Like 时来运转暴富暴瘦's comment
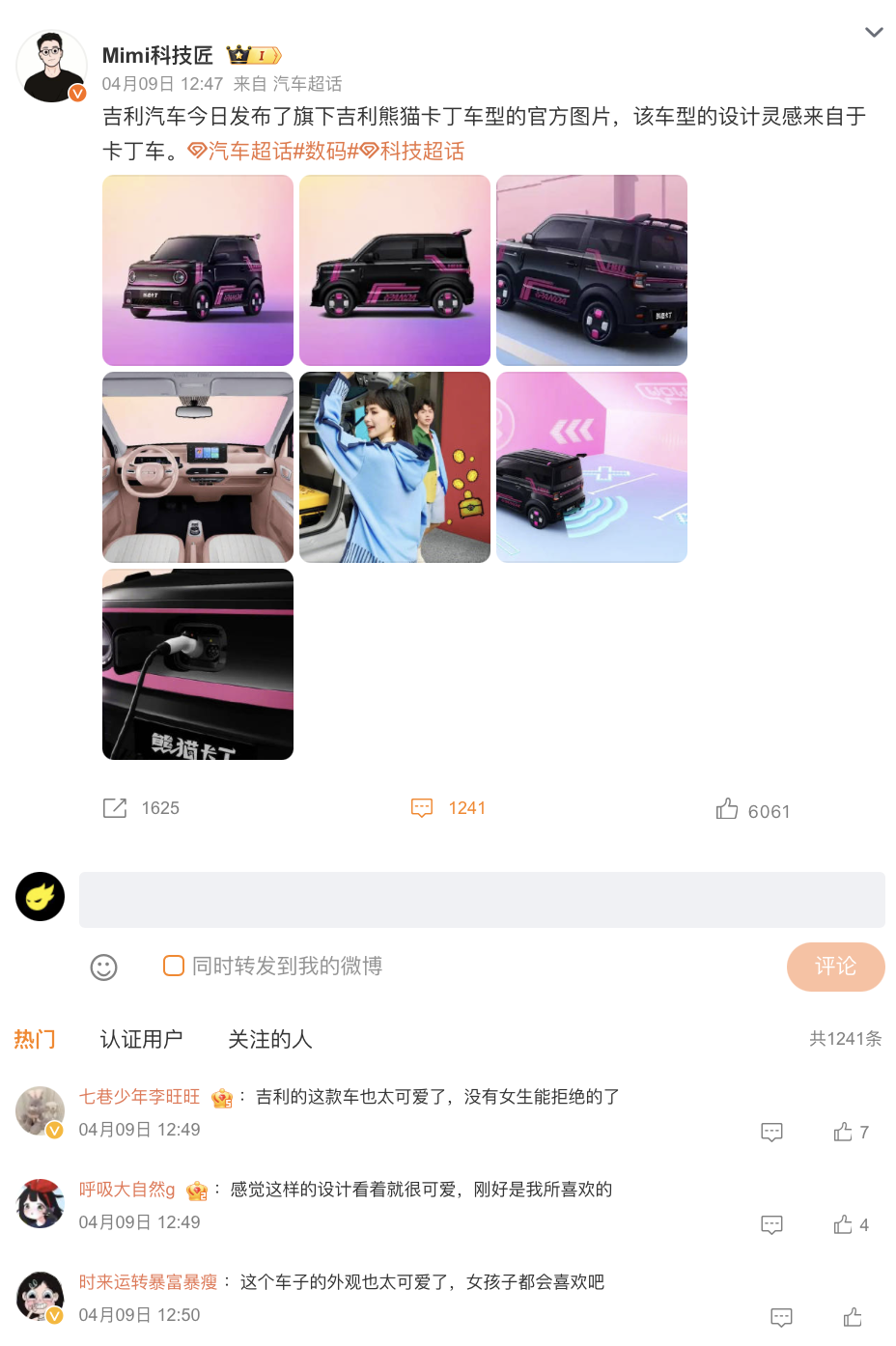Screen dimensions: 896x1346 [851, 1316]
